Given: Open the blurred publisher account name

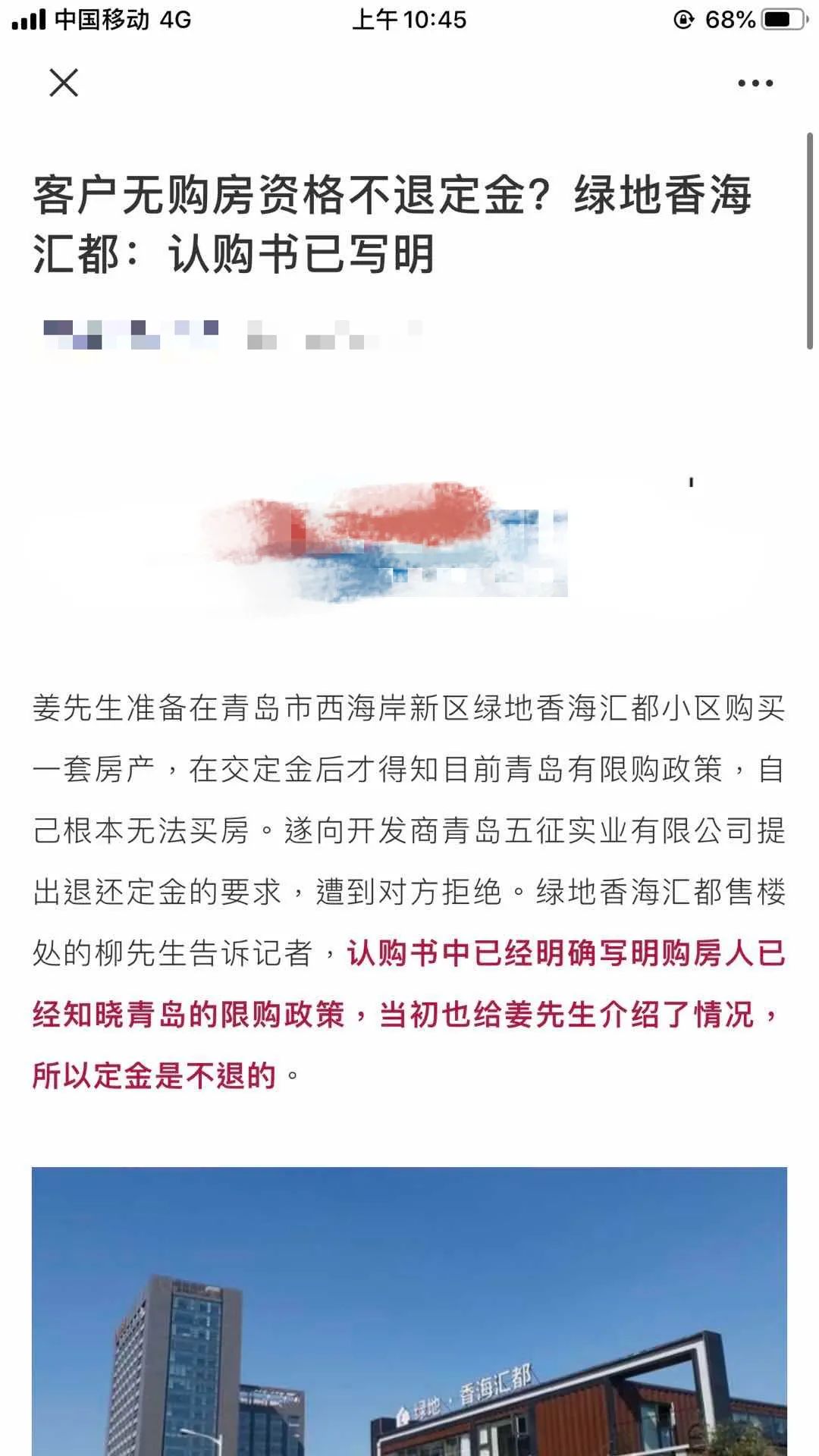Looking at the screenshot, I should click(130, 334).
